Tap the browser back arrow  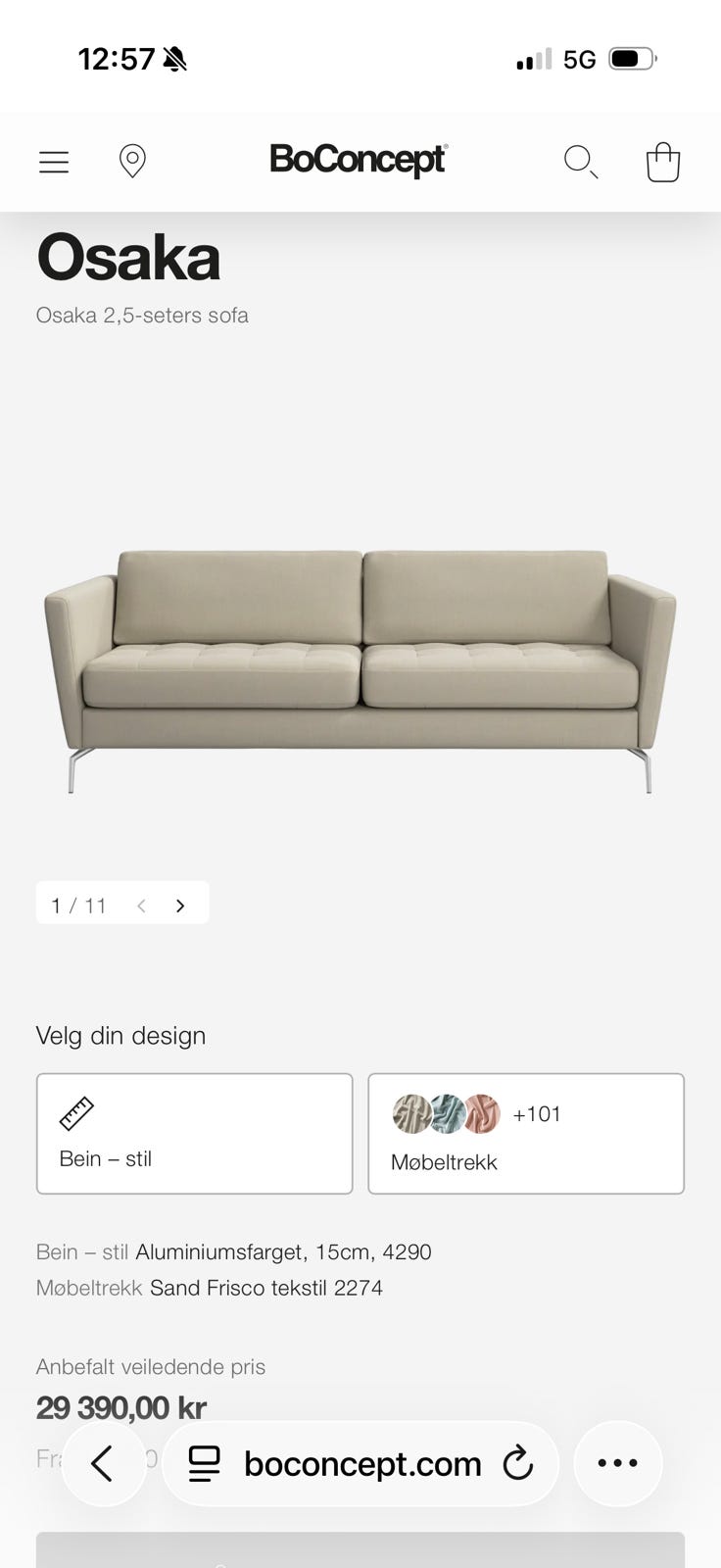[103, 1463]
